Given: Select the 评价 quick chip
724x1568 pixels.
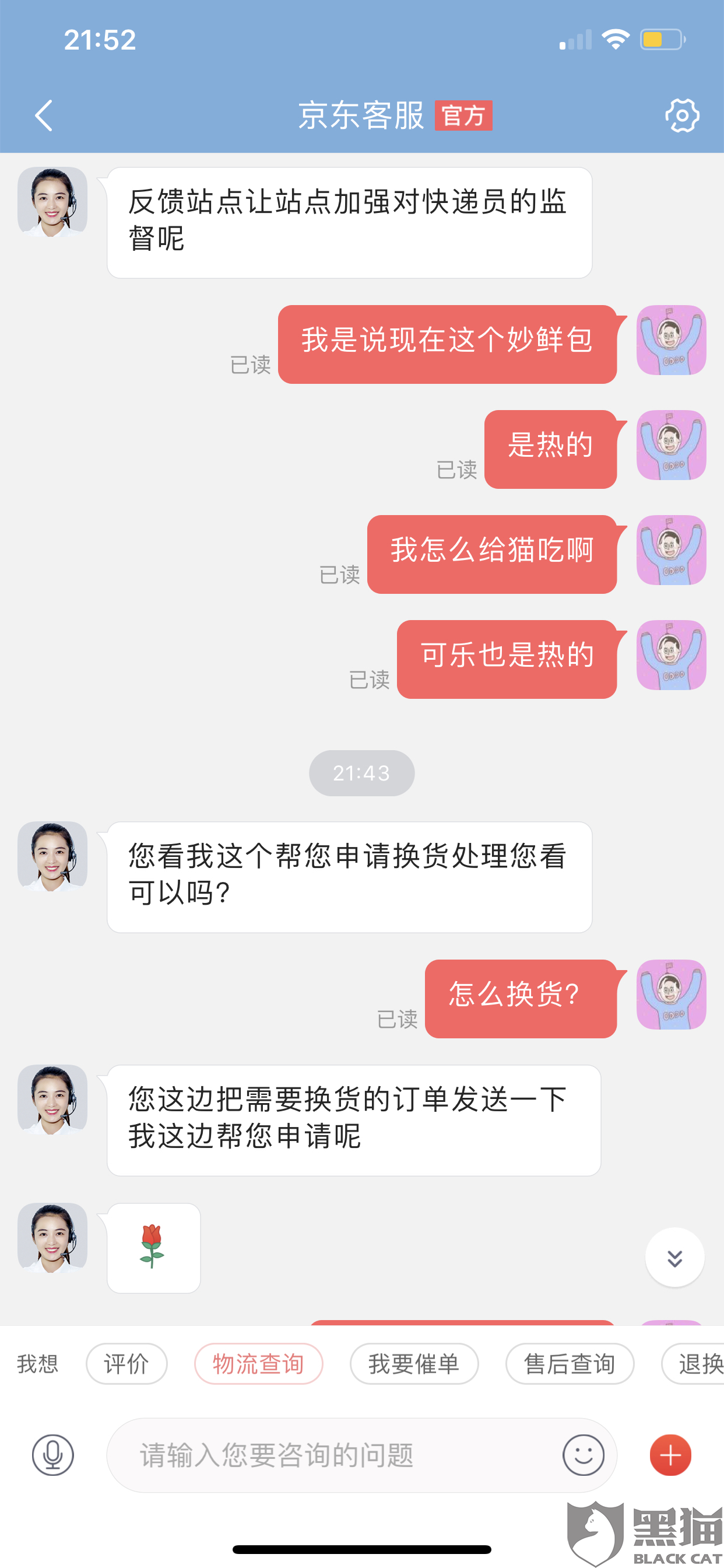Looking at the screenshot, I should pyautogui.click(x=126, y=1363).
